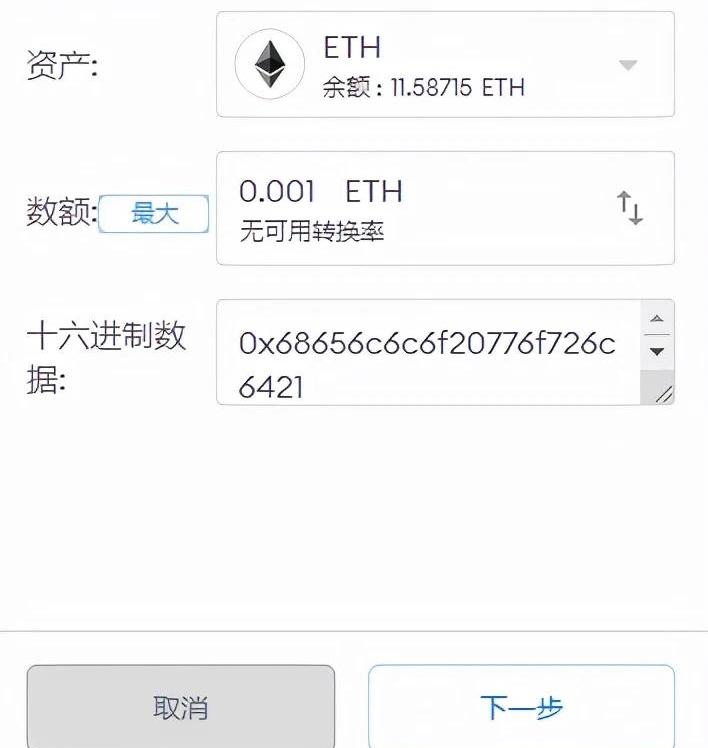The image size is (708, 748).
Task: Tap the hex data scroll-down arrow
Action: [657, 351]
